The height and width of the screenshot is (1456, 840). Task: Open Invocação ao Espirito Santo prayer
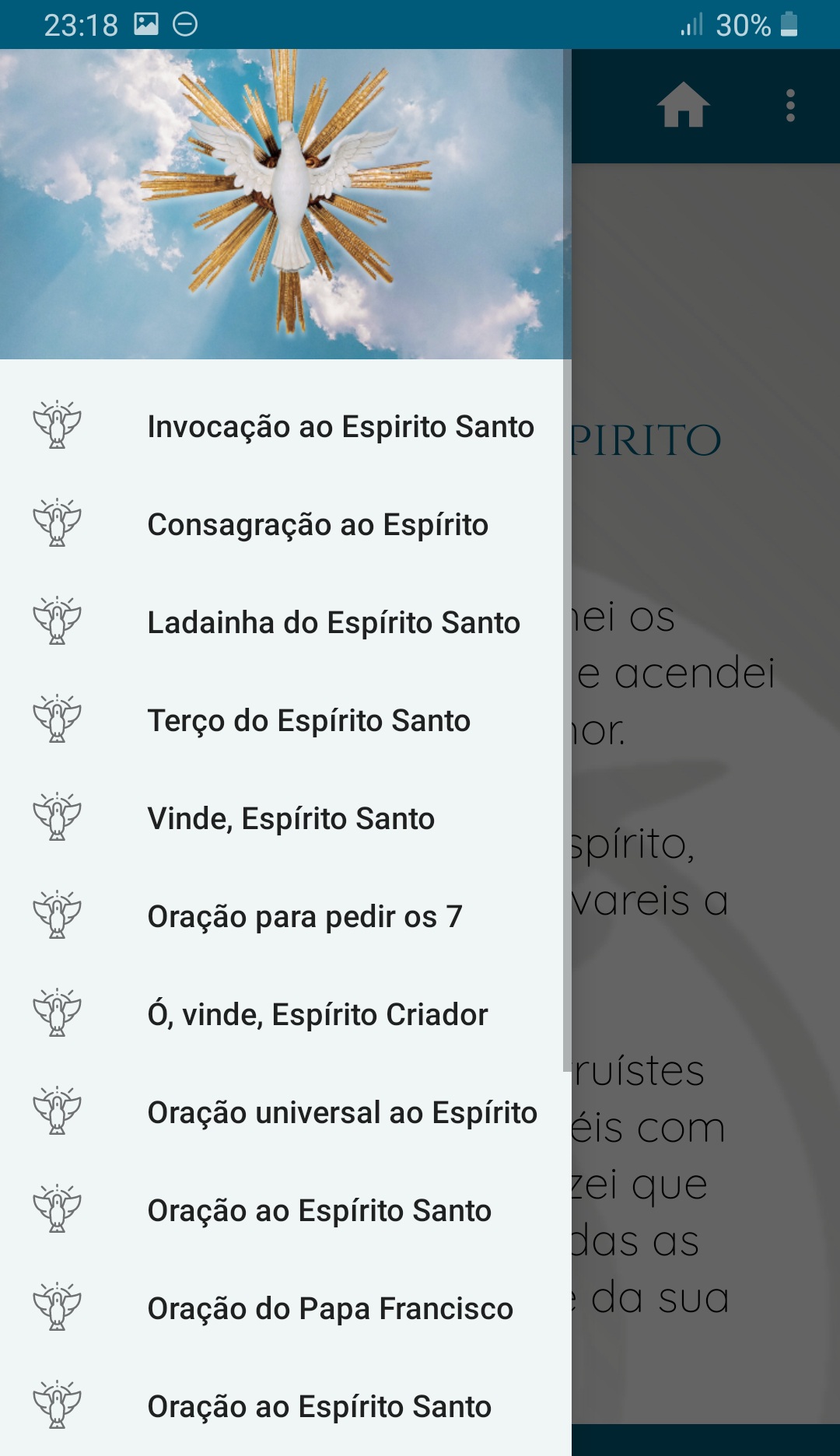pos(341,427)
